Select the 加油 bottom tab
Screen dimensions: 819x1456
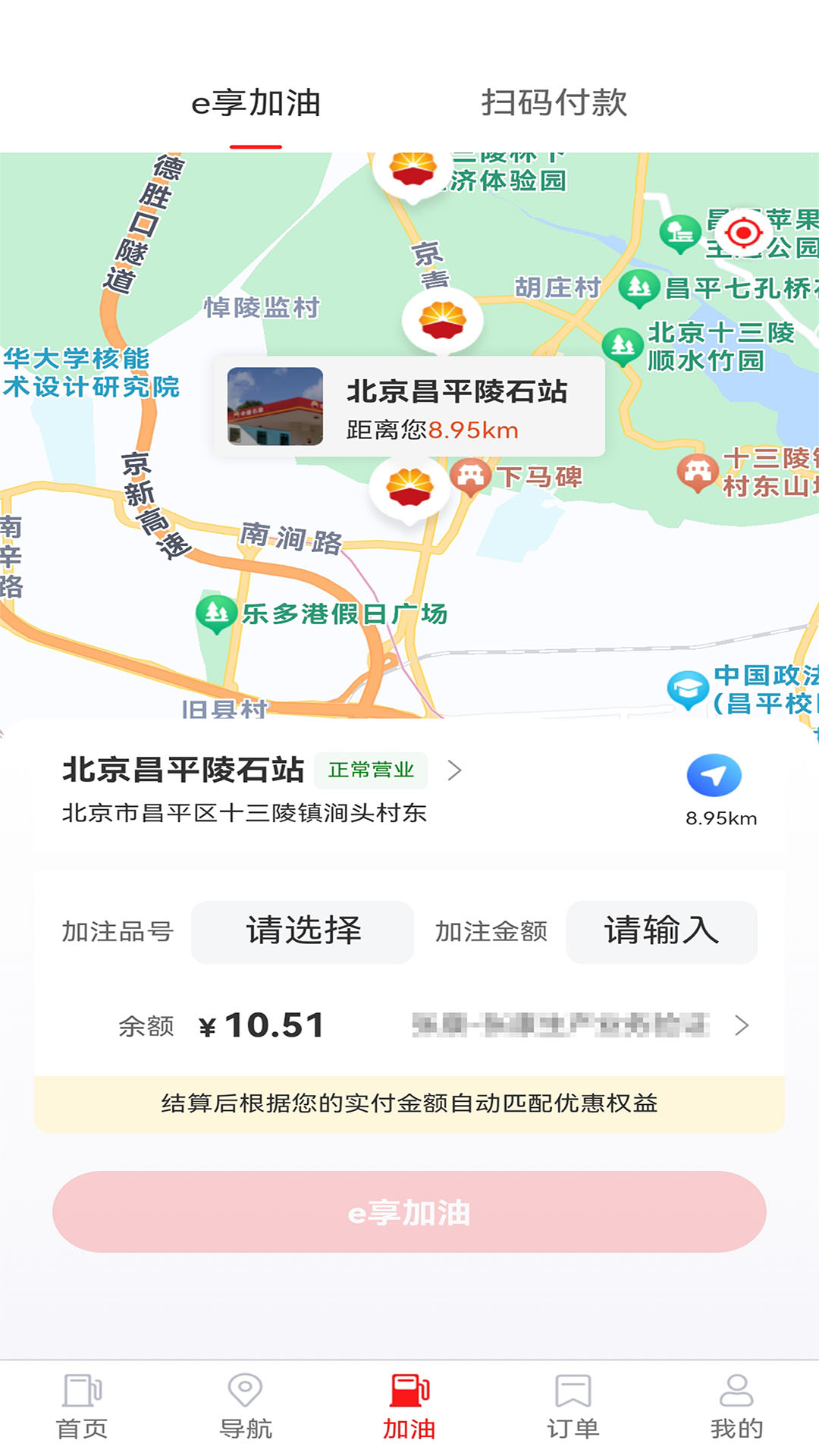point(409,1407)
